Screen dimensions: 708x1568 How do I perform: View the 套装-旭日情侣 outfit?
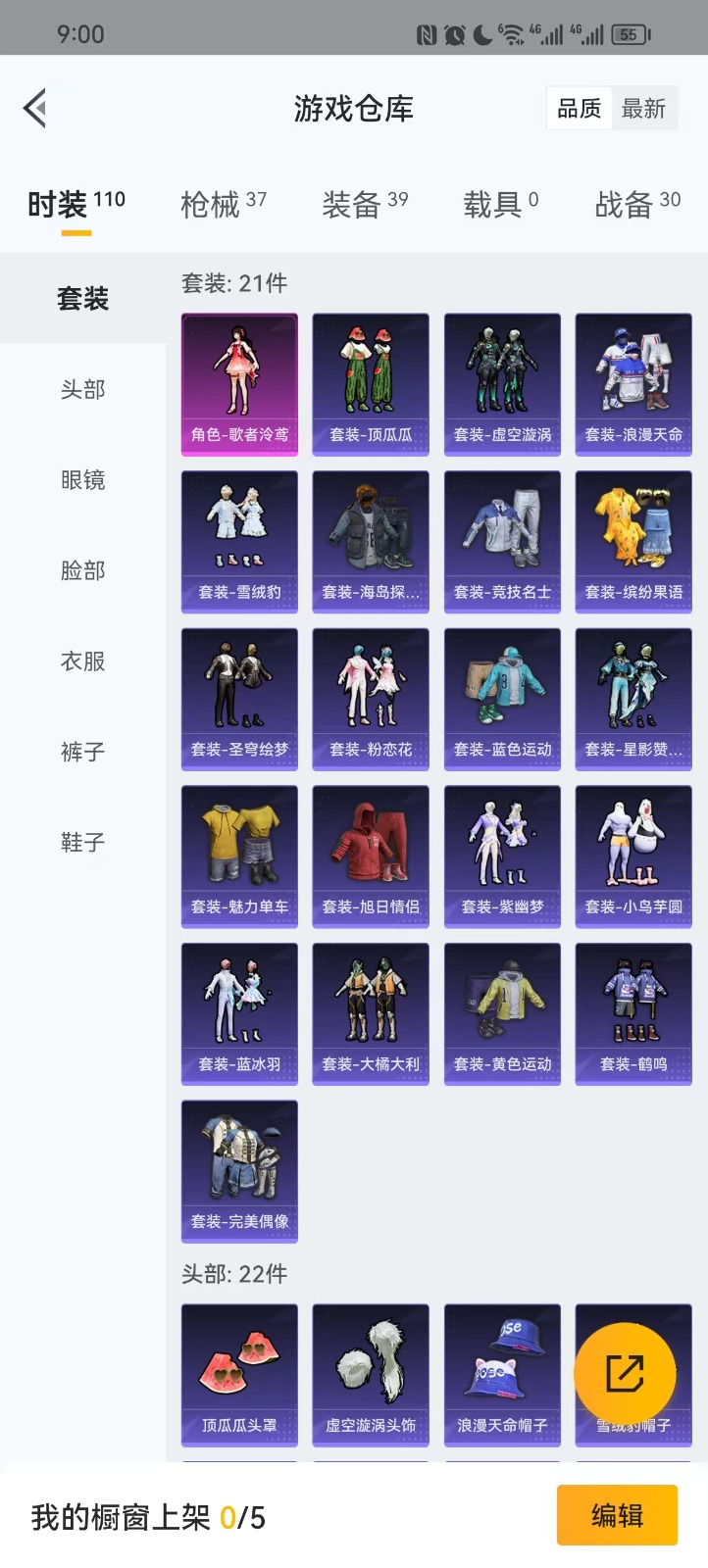coord(371,857)
